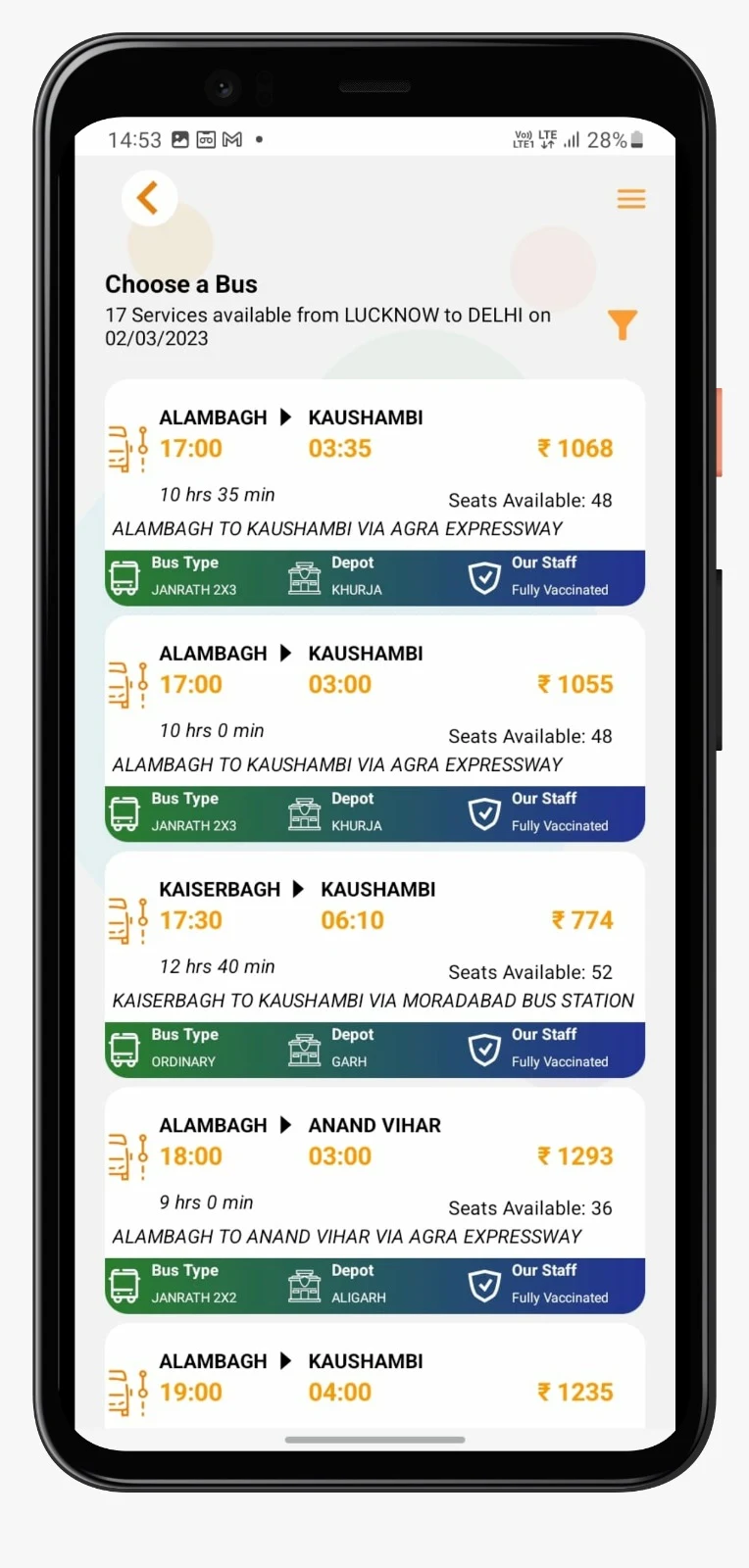Select the 19:00 bus priced ₹ 1235

tap(374, 1380)
